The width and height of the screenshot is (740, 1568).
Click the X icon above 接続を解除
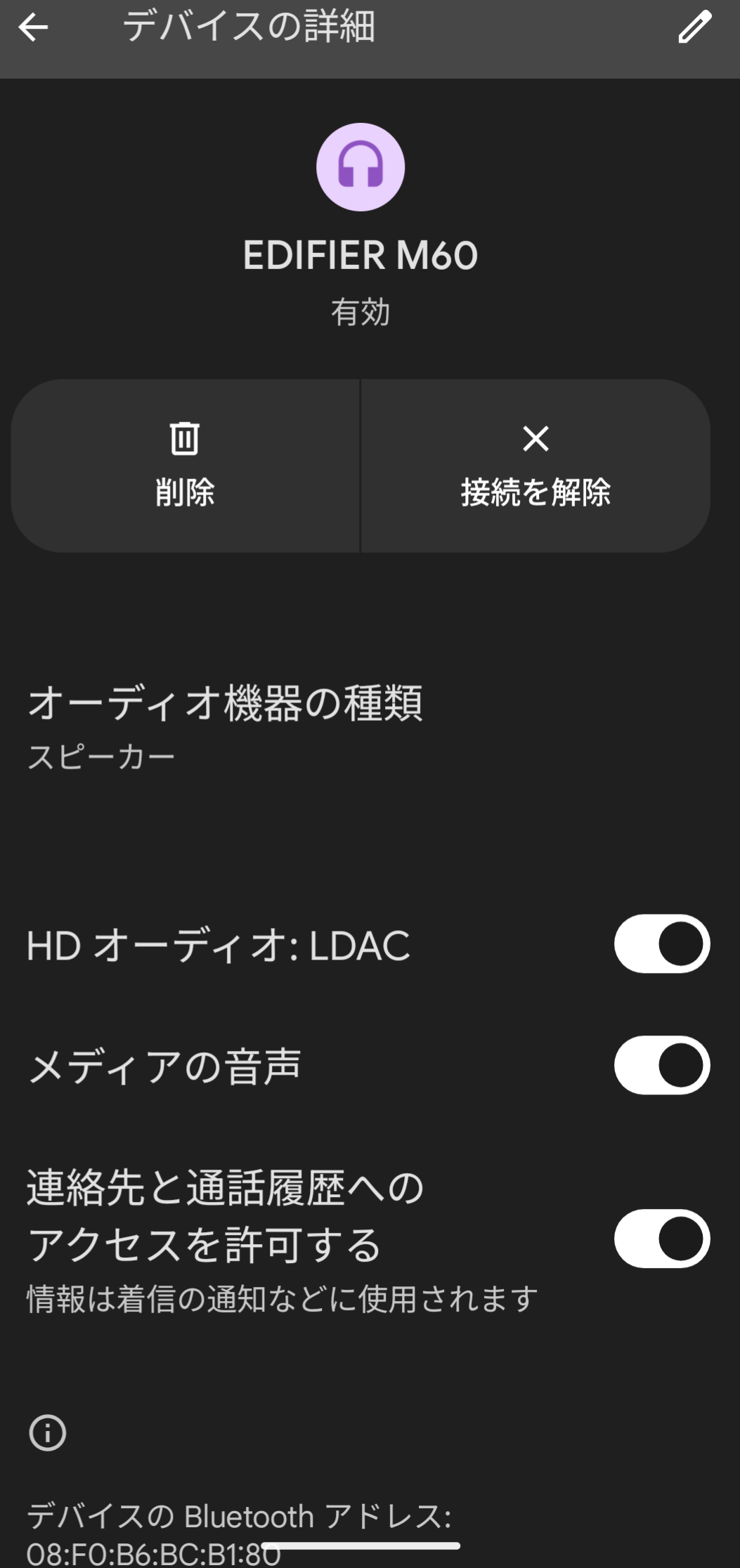(x=536, y=438)
